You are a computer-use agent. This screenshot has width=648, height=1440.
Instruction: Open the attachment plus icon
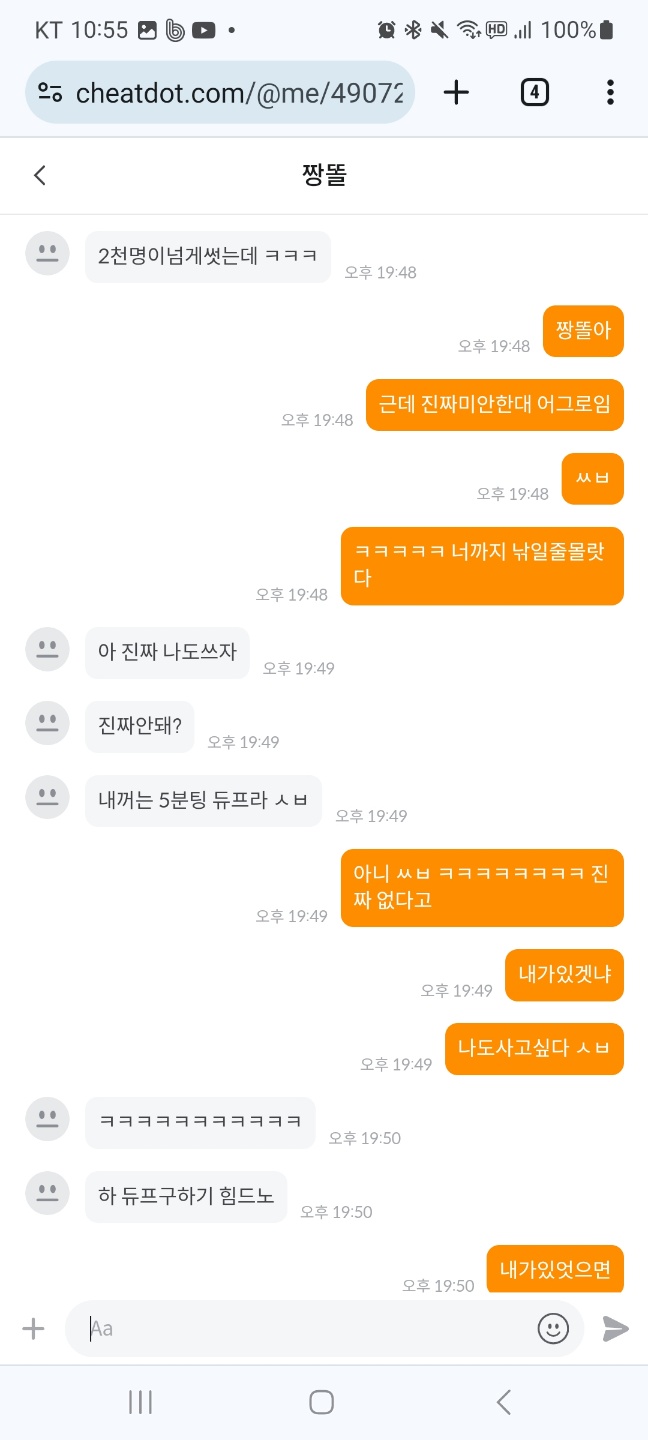pyautogui.click(x=34, y=1328)
